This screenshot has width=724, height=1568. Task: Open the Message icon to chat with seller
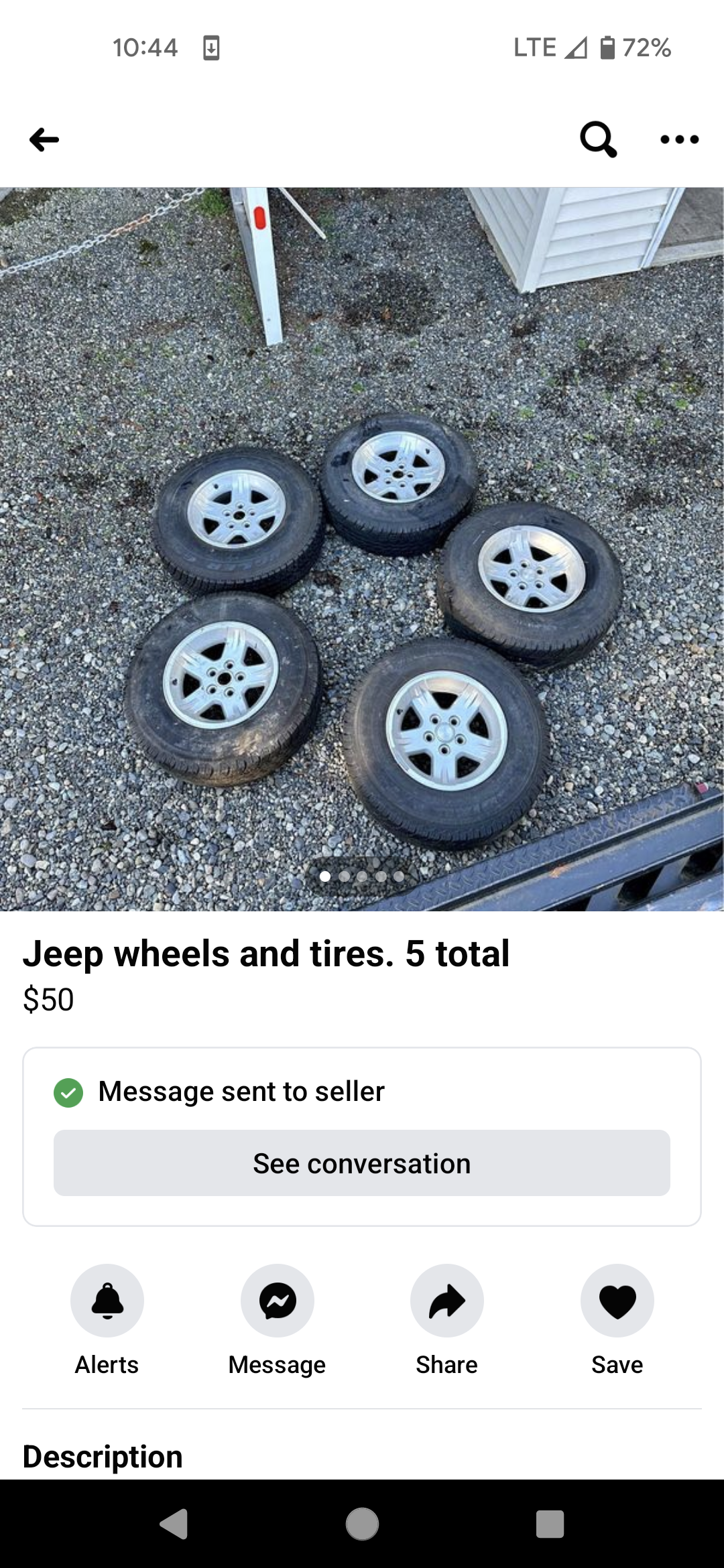277,1300
